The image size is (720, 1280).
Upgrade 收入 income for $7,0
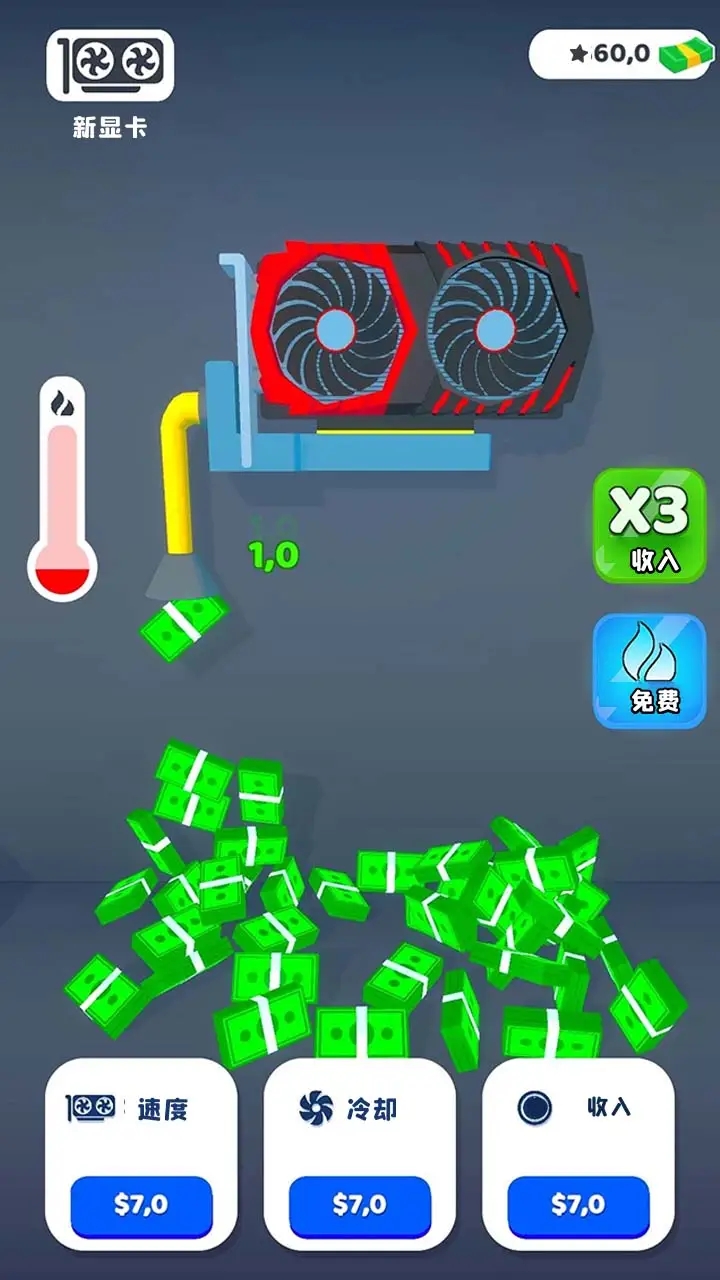[578, 1205]
